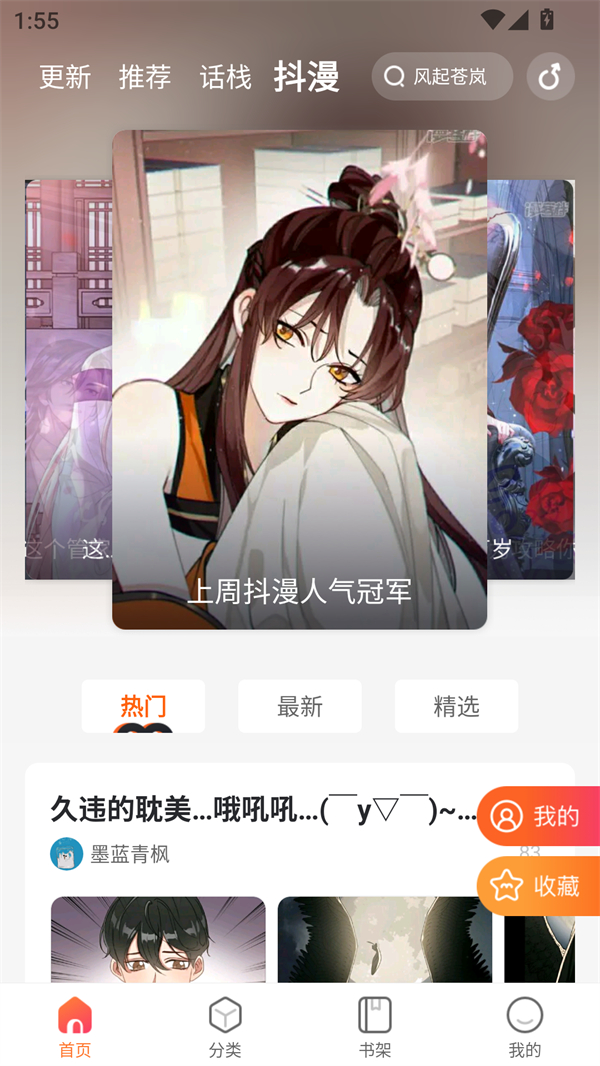Open the 书架 bottom tab
Screen dimensions: 600x1066
coord(375,1027)
